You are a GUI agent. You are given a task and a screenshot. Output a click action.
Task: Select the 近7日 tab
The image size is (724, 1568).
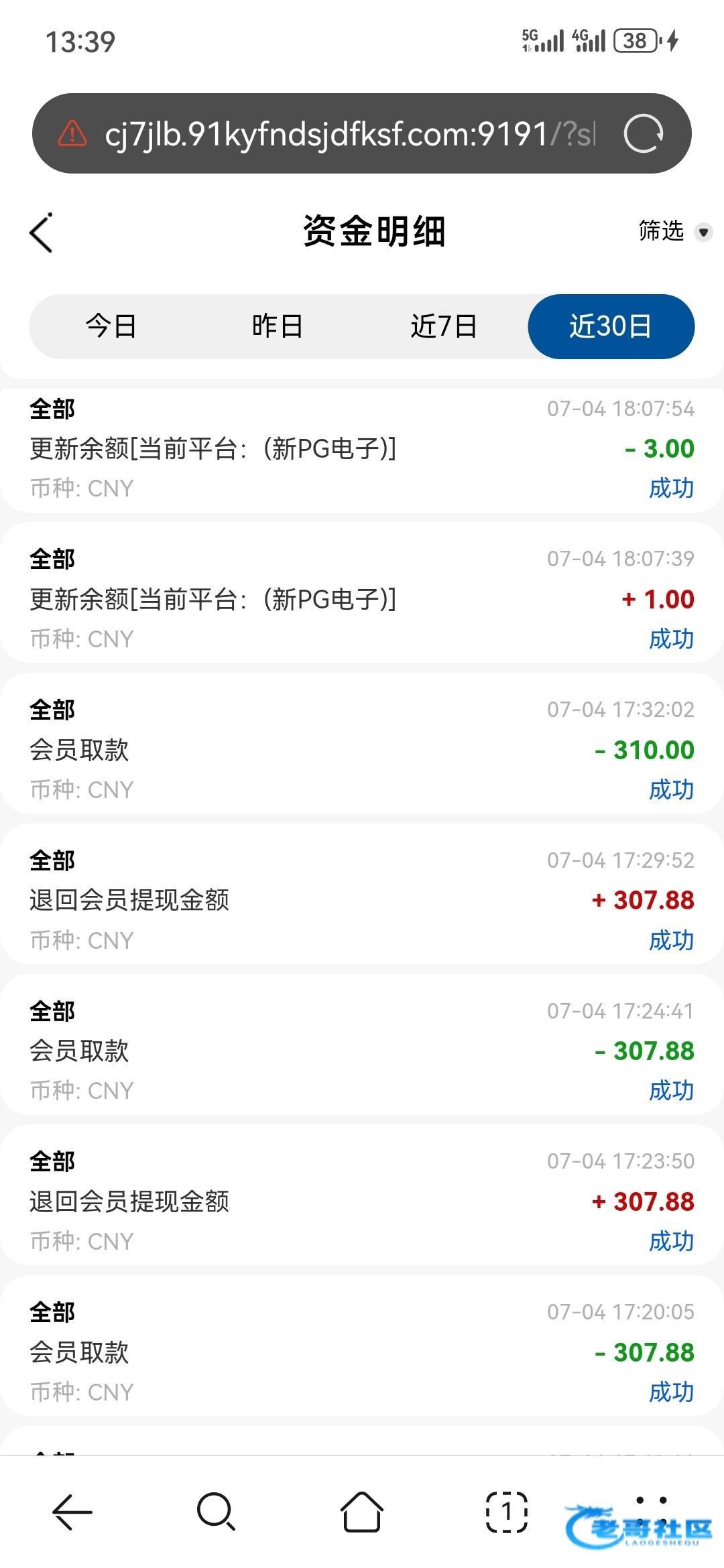[444, 326]
